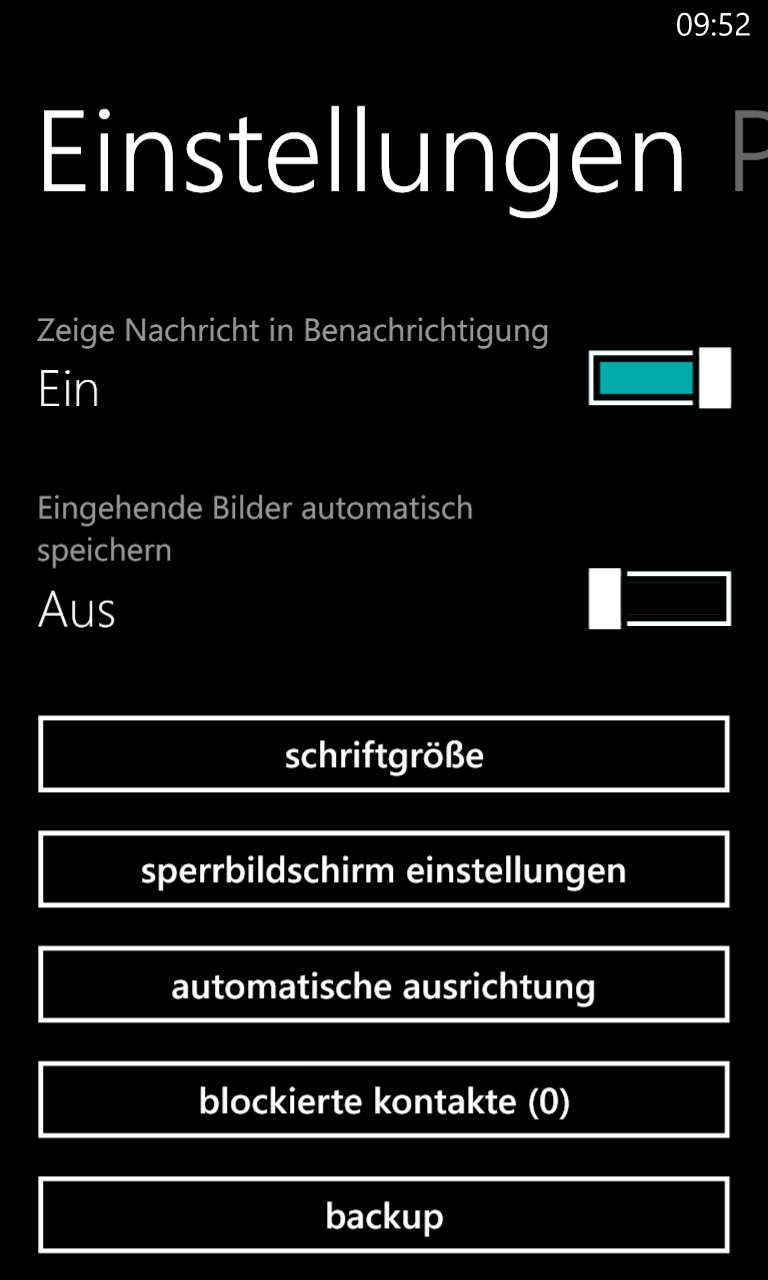View blockierte kontakte (0)
This screenshot has height=1280, width=768.
click(384, 1101)
